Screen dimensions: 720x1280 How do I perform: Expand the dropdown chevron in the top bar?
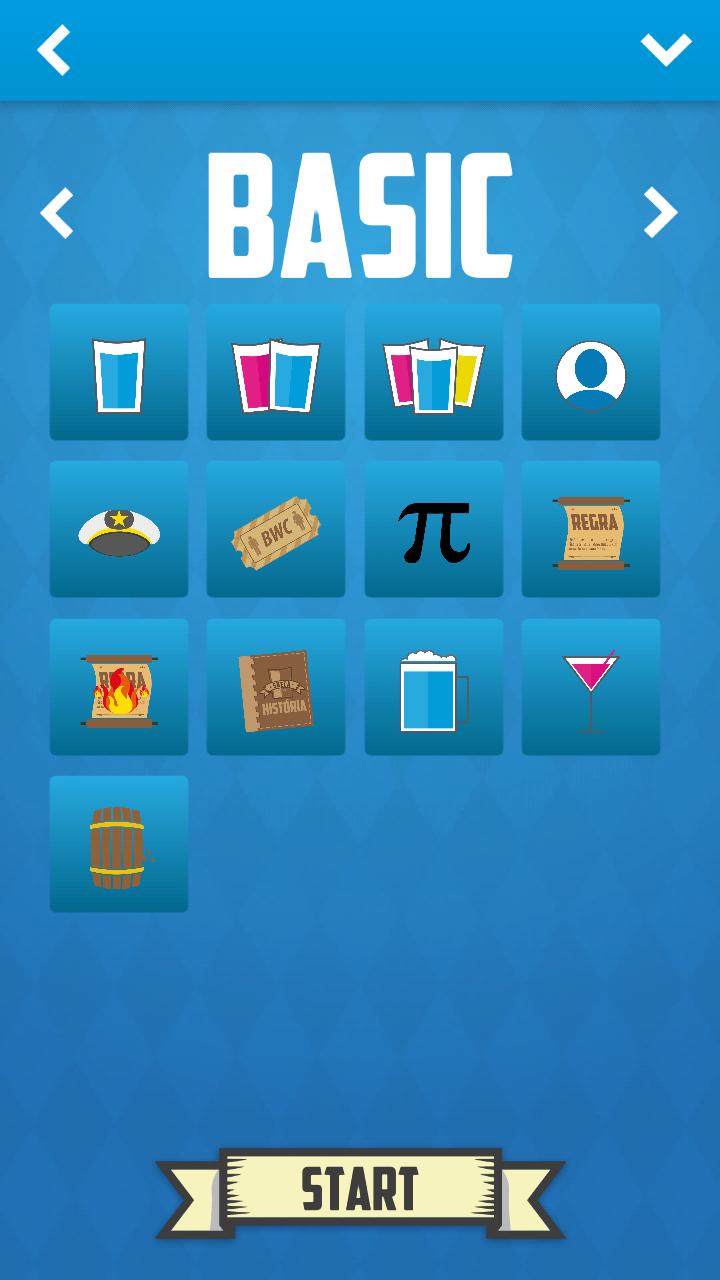coord(666,50)
